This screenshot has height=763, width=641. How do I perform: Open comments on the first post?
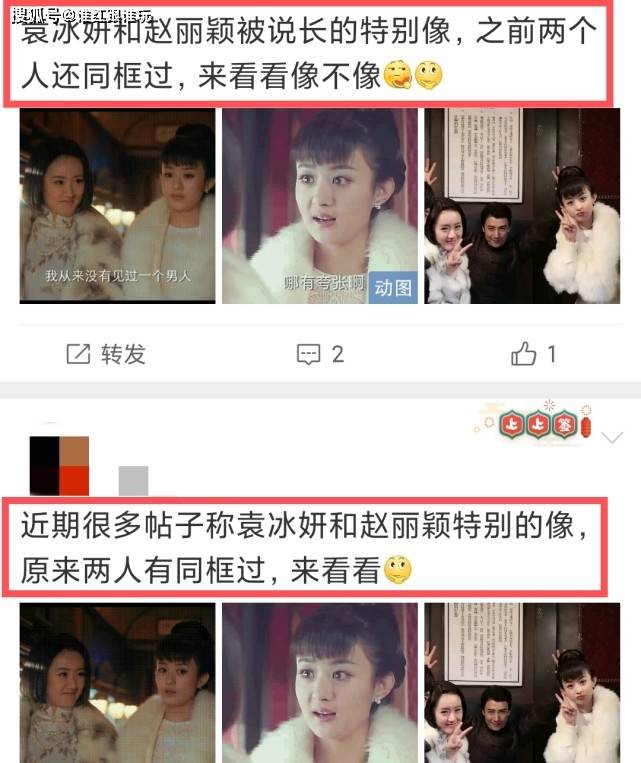[320, 354]
